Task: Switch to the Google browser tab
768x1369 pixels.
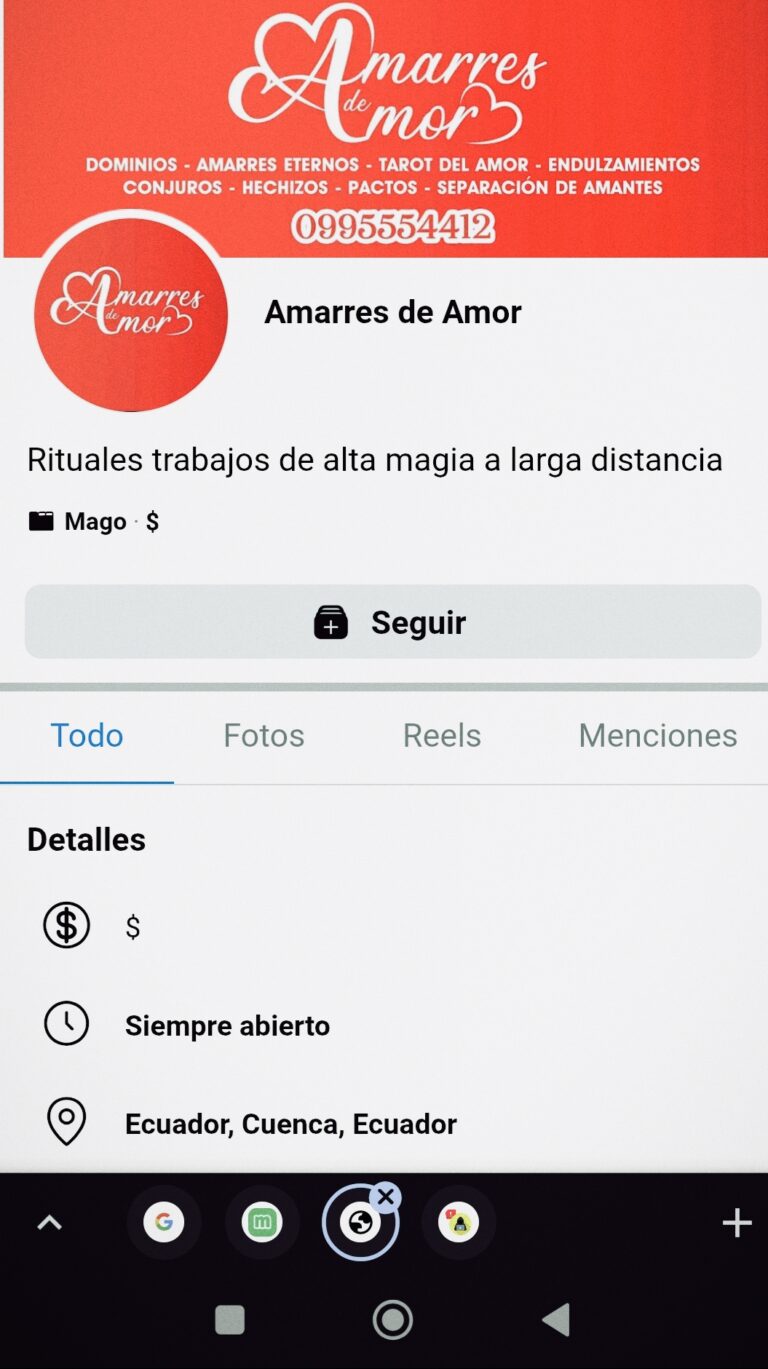Action: pos(164,1222)
